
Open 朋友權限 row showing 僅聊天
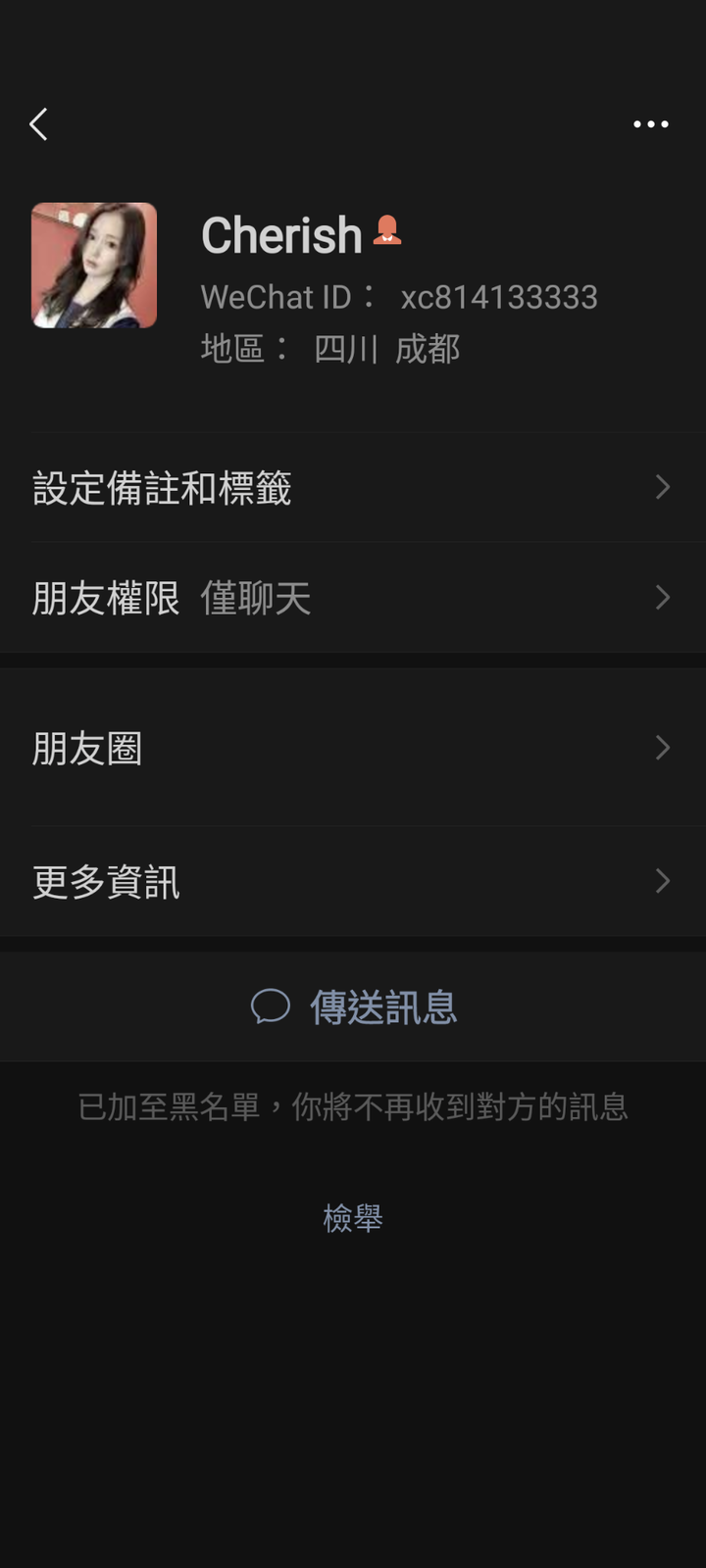coord(353,598)
